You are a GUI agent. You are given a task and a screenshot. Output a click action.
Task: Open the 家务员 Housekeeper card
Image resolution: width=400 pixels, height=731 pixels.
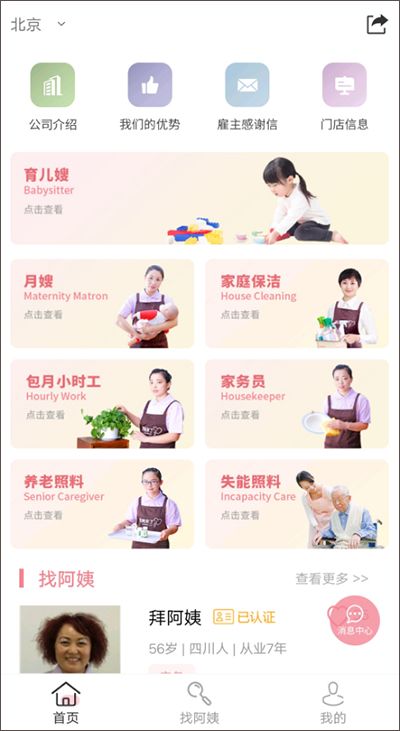(x=297, y=404)
